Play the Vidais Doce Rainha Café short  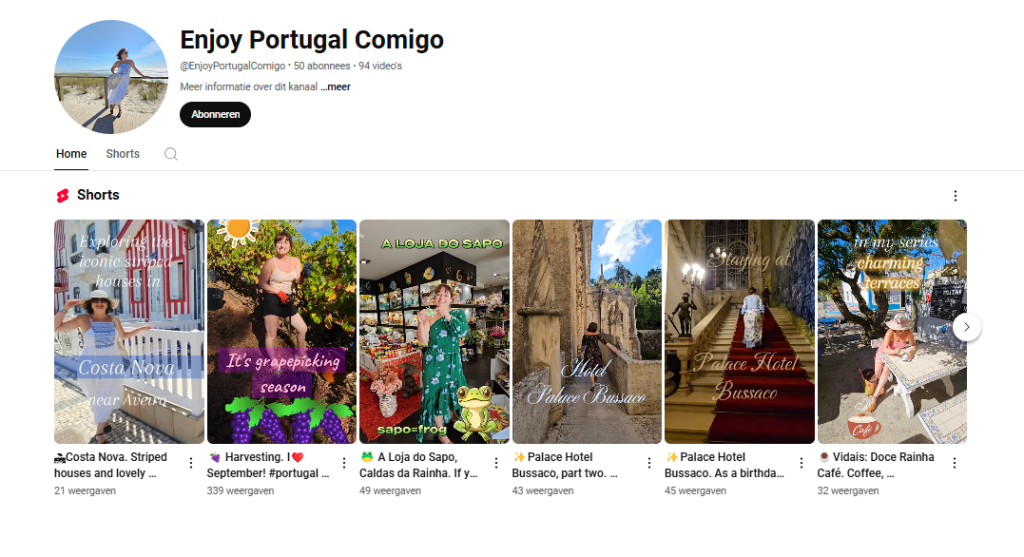[892, 331]
